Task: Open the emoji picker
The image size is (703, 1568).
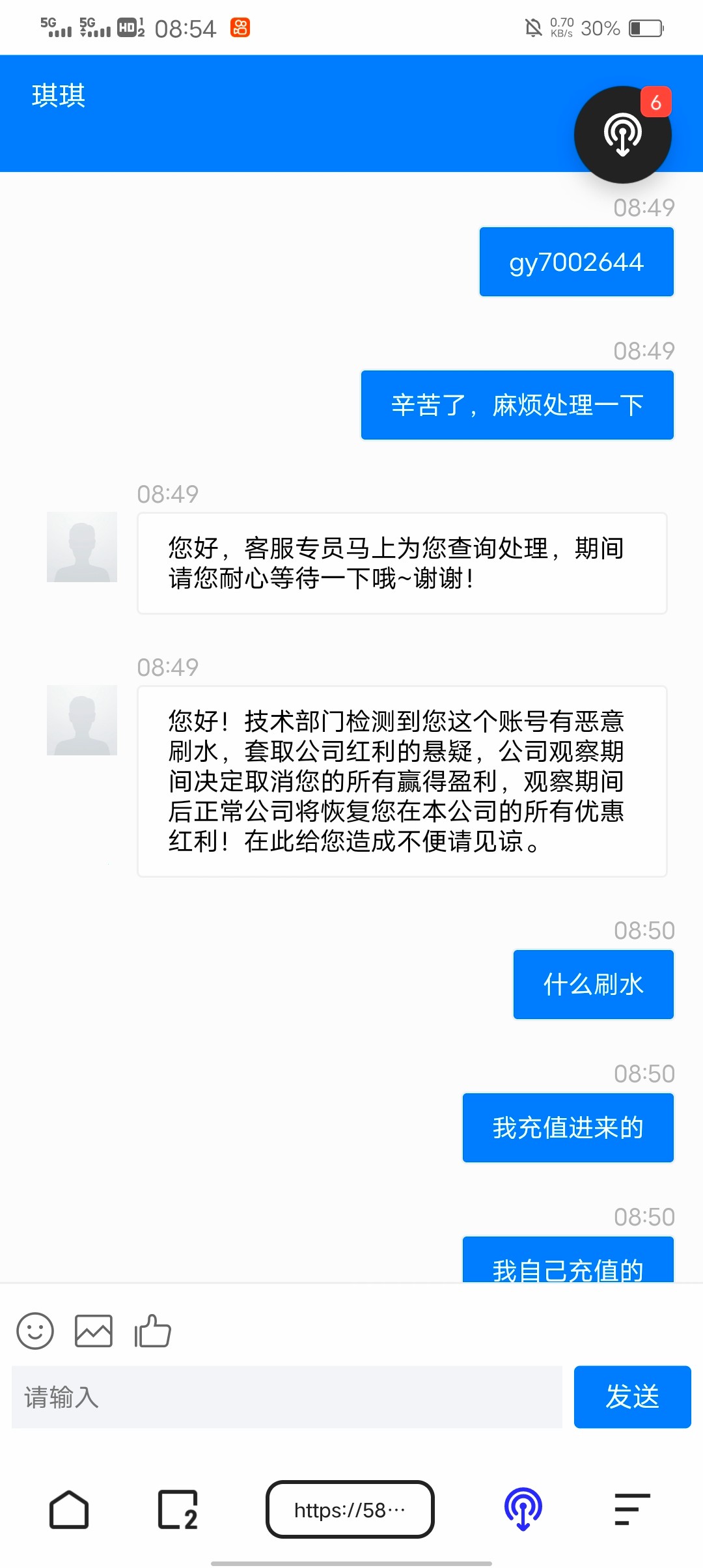Action: (x=35, y=1330)
